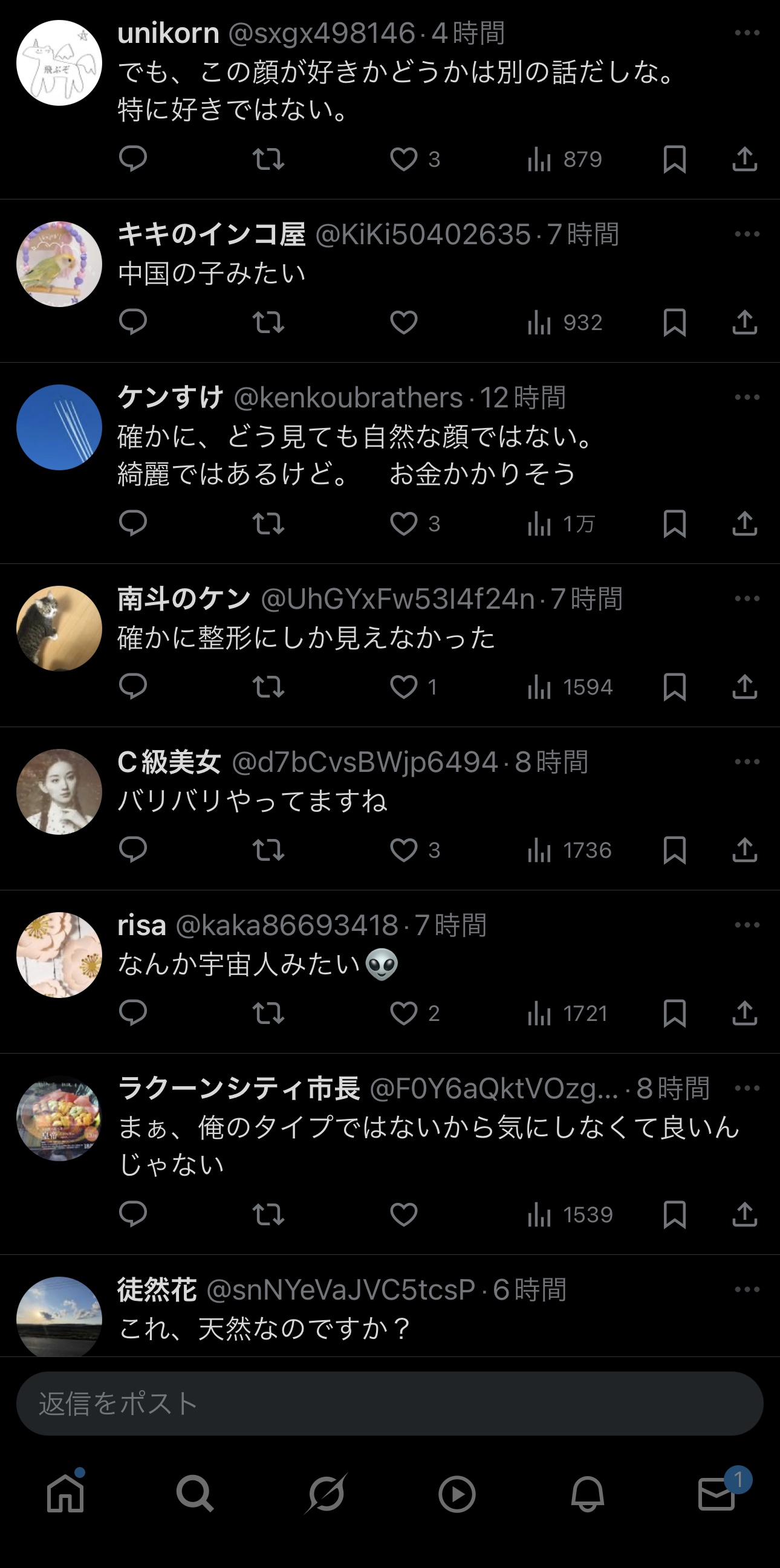
Task: Like unikorn's reply
Action: coord(404,160)
